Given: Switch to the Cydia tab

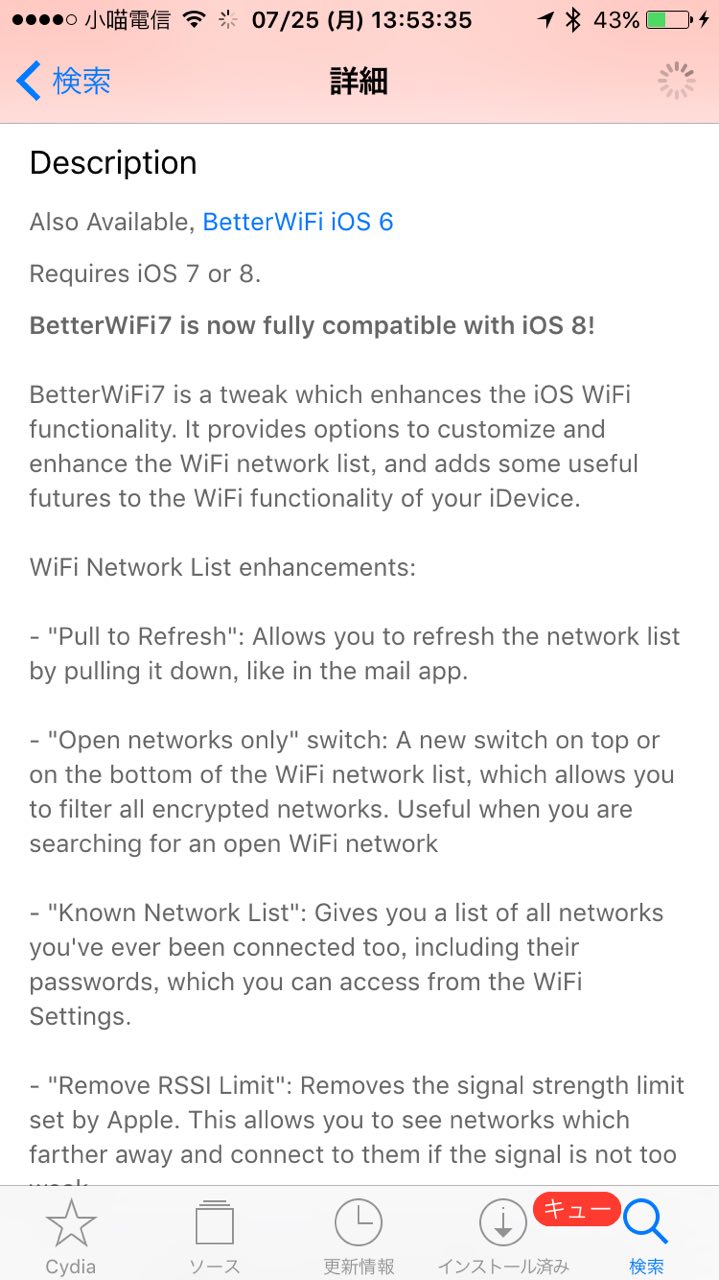Looking at the screenshot, I should coord(71,1236).
